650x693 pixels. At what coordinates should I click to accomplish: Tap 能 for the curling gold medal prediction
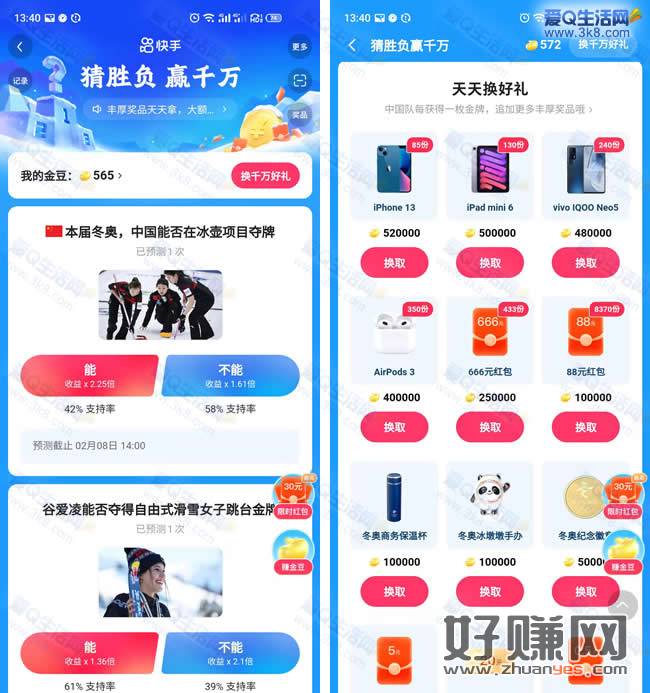pos(89,376)
